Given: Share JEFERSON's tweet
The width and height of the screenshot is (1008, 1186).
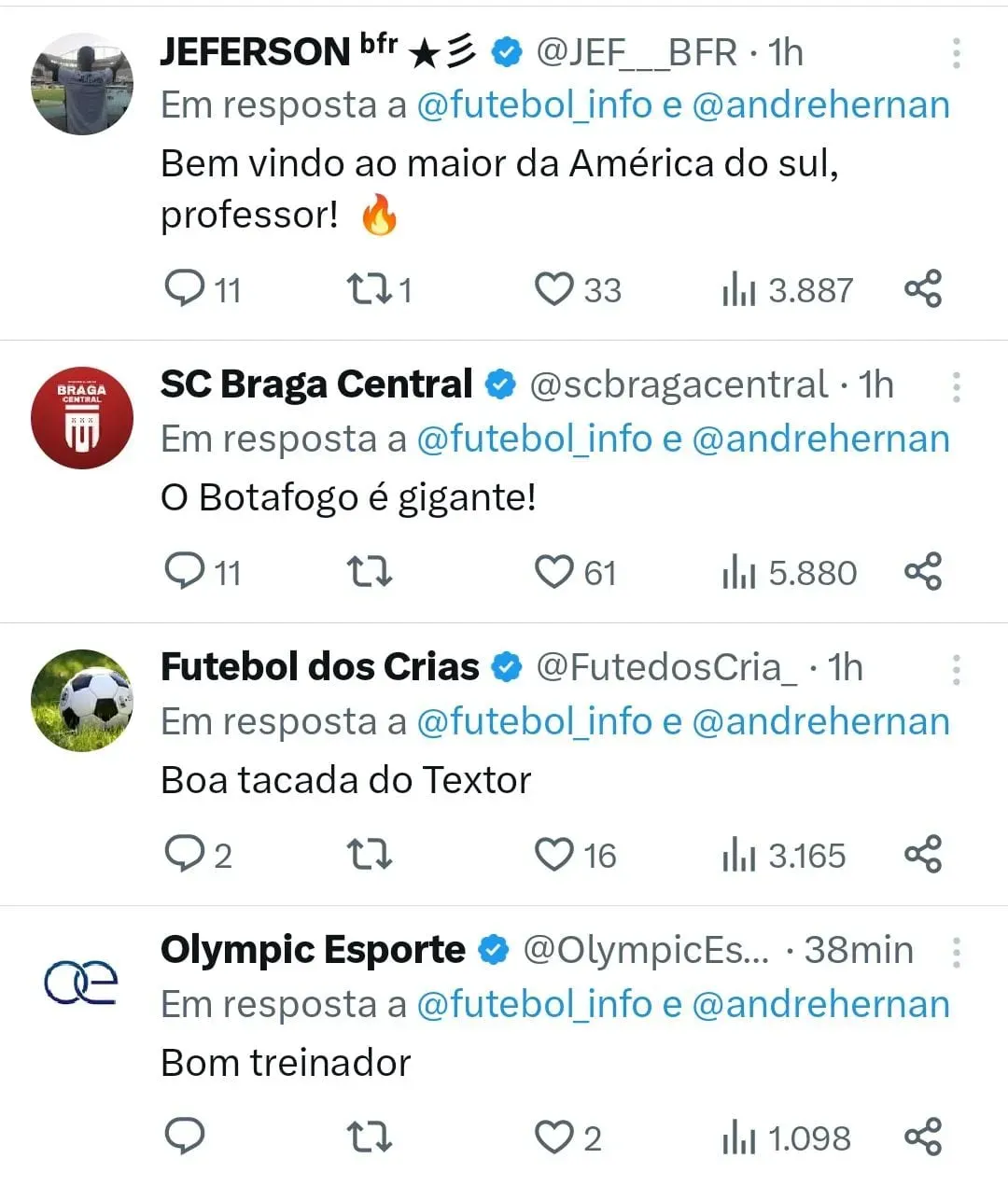Looking at the screenshot, I should click(923, 289).
